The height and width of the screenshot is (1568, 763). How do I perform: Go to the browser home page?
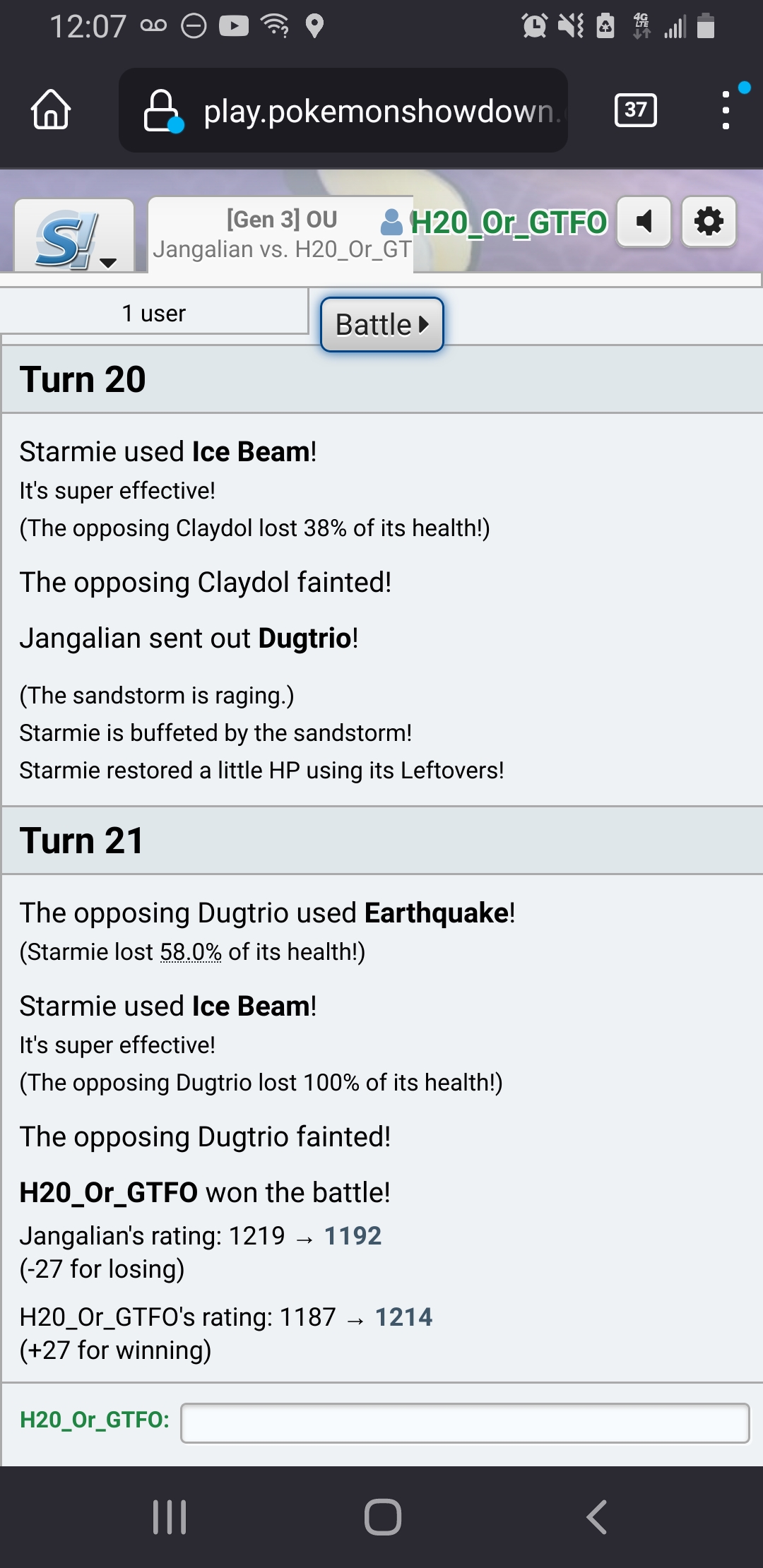coord(51,110)
